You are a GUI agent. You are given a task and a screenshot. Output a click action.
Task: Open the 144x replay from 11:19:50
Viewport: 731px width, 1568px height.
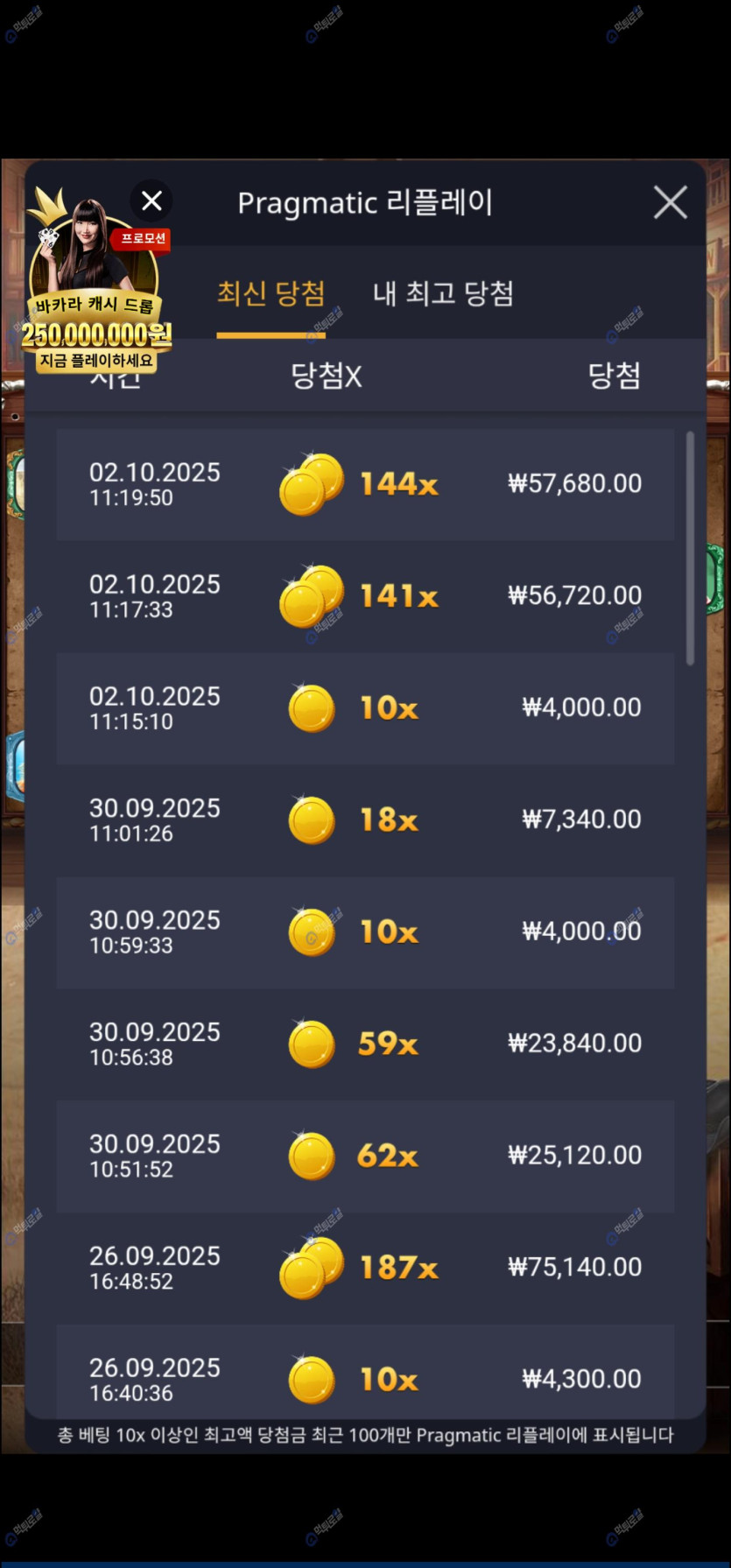365,484
